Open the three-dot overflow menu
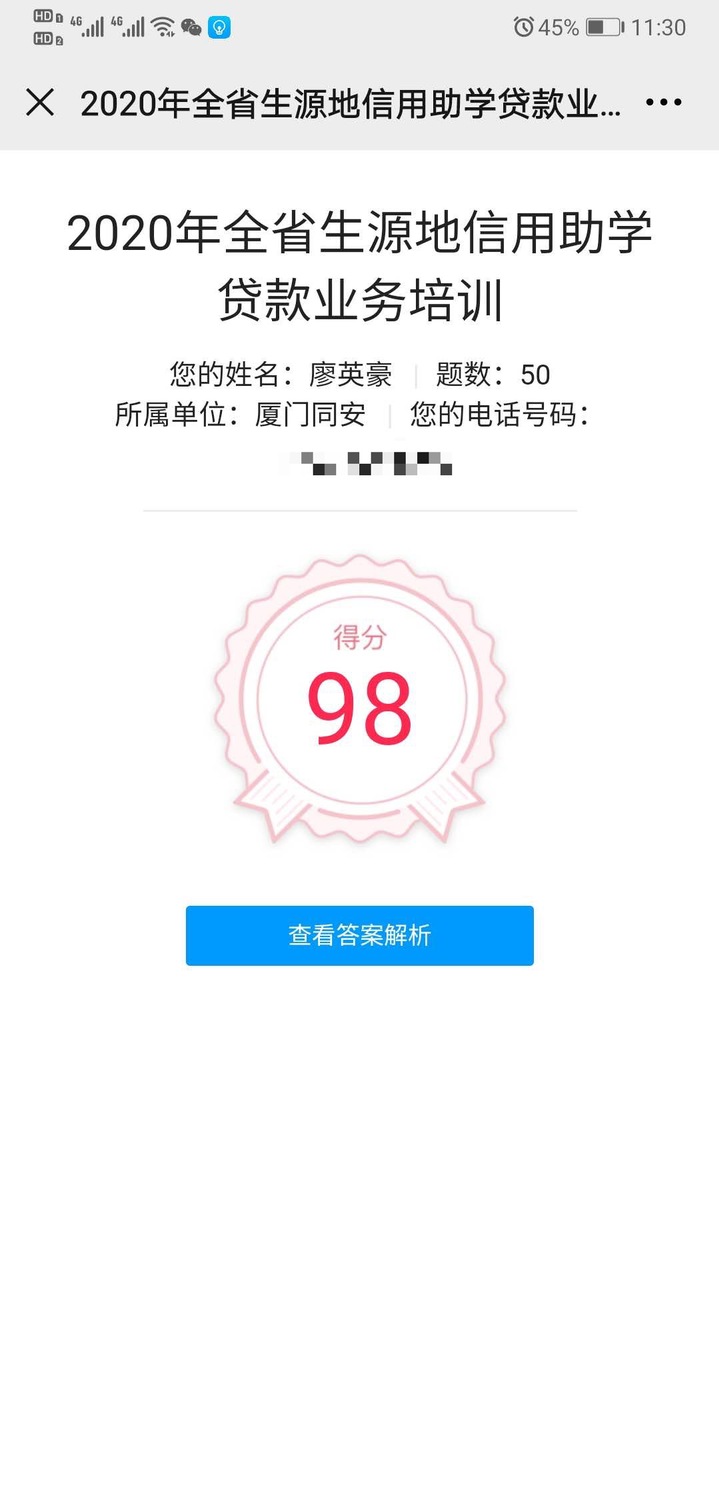The height and width of the screenshot is (1493, 719). pyautogui.click(x=664, y=102)
